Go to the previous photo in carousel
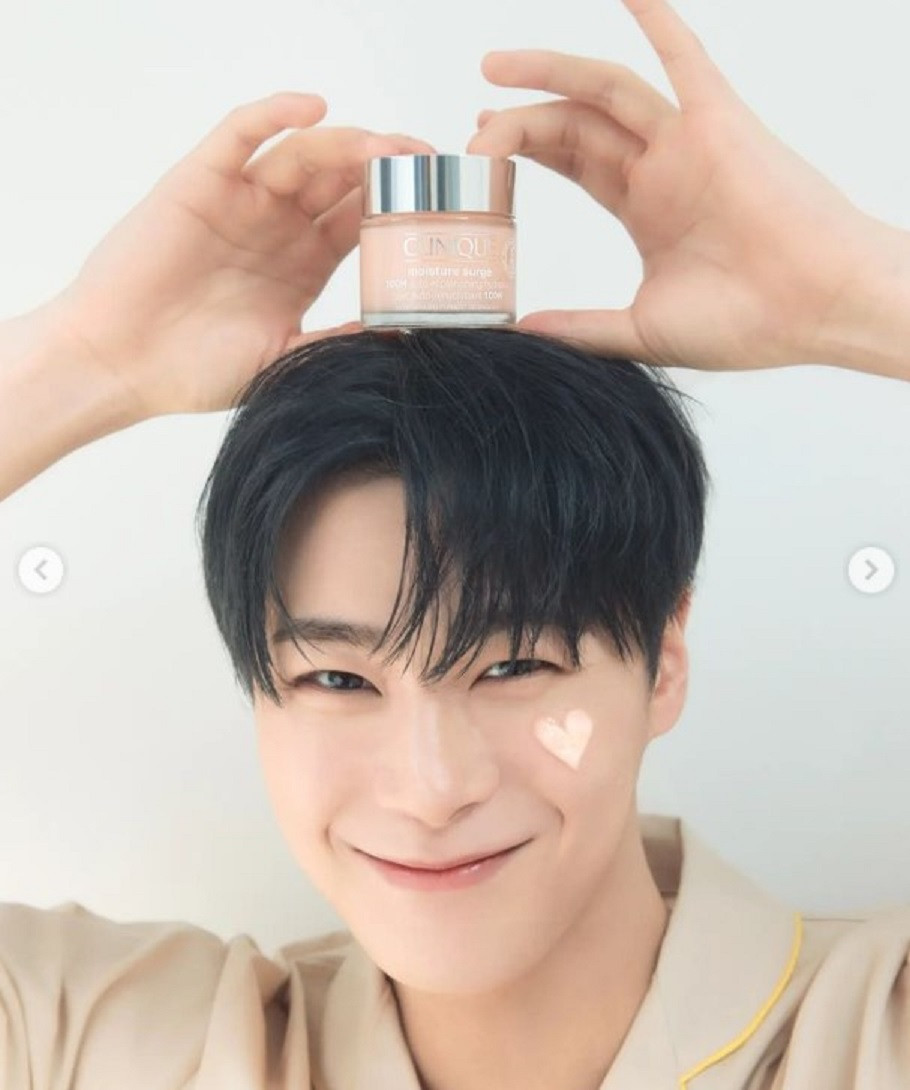 click(41, 571)
